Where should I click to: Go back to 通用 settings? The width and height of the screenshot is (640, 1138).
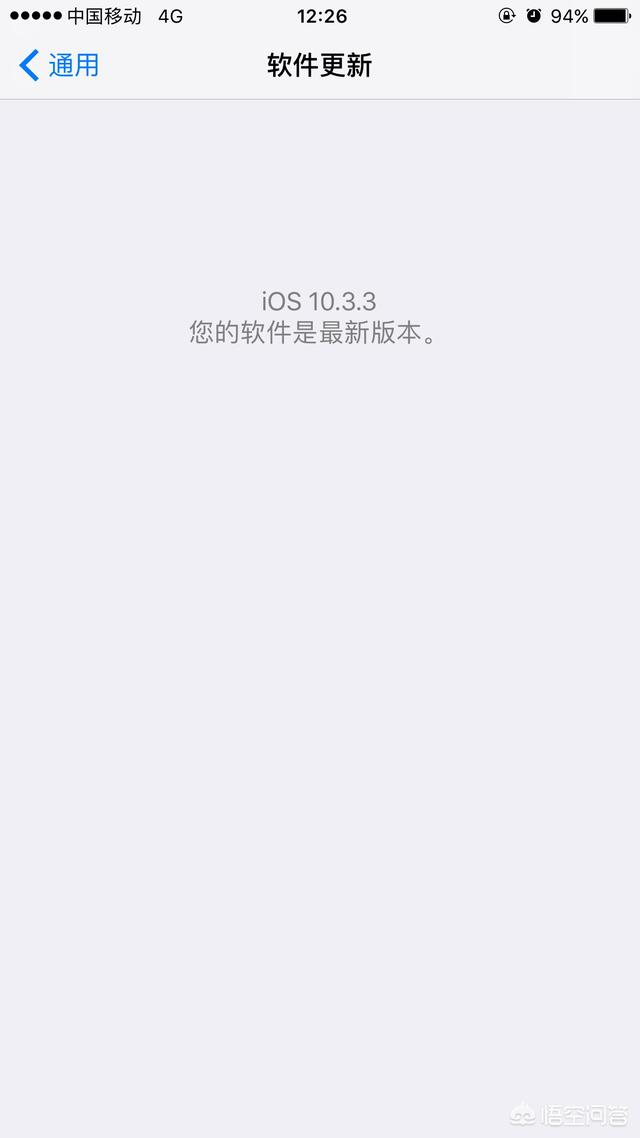pyautogui.click(x=60, y=66)
